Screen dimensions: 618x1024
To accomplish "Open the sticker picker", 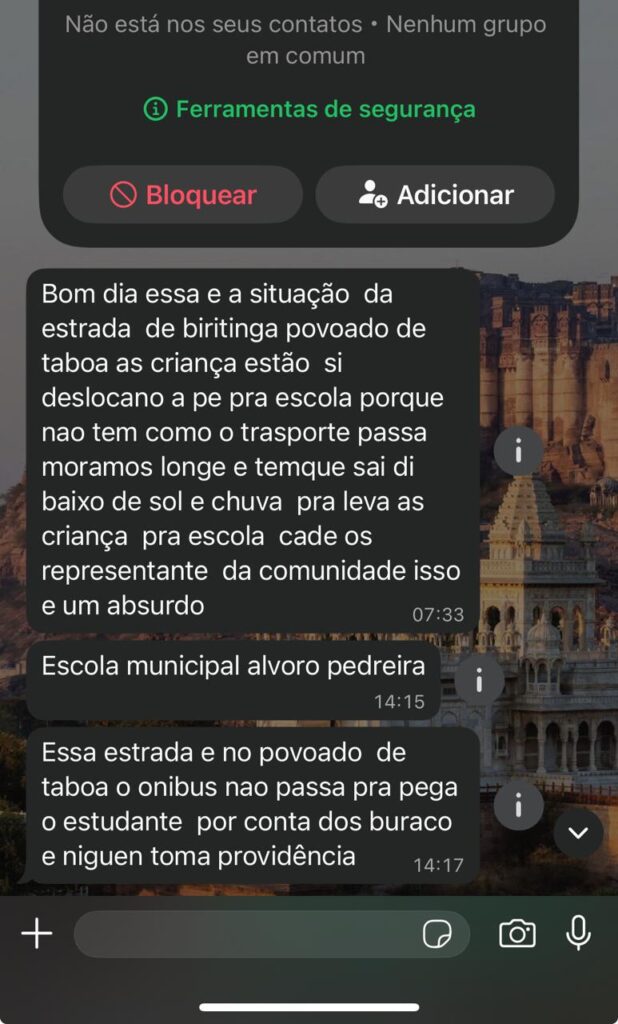I will coord(437,934).
